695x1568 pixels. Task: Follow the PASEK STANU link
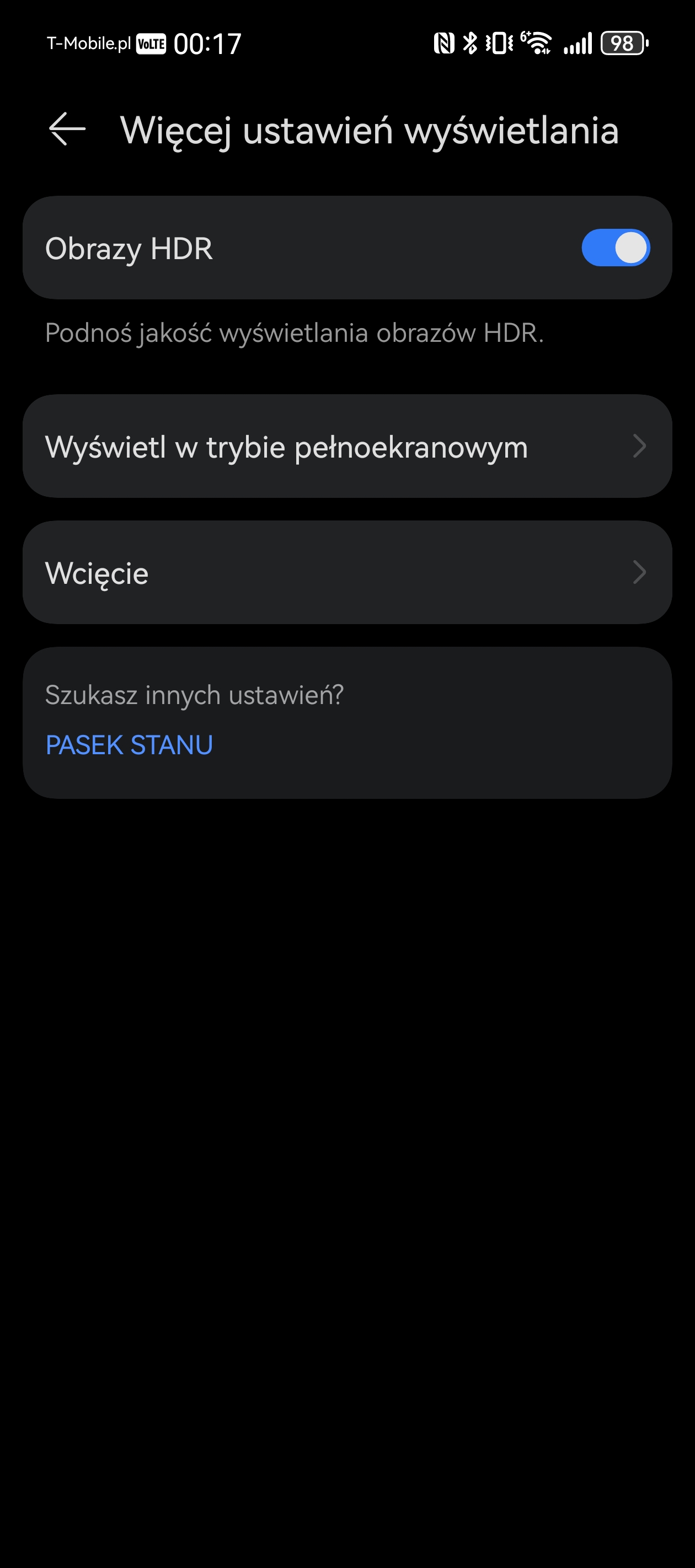(129, 745)
